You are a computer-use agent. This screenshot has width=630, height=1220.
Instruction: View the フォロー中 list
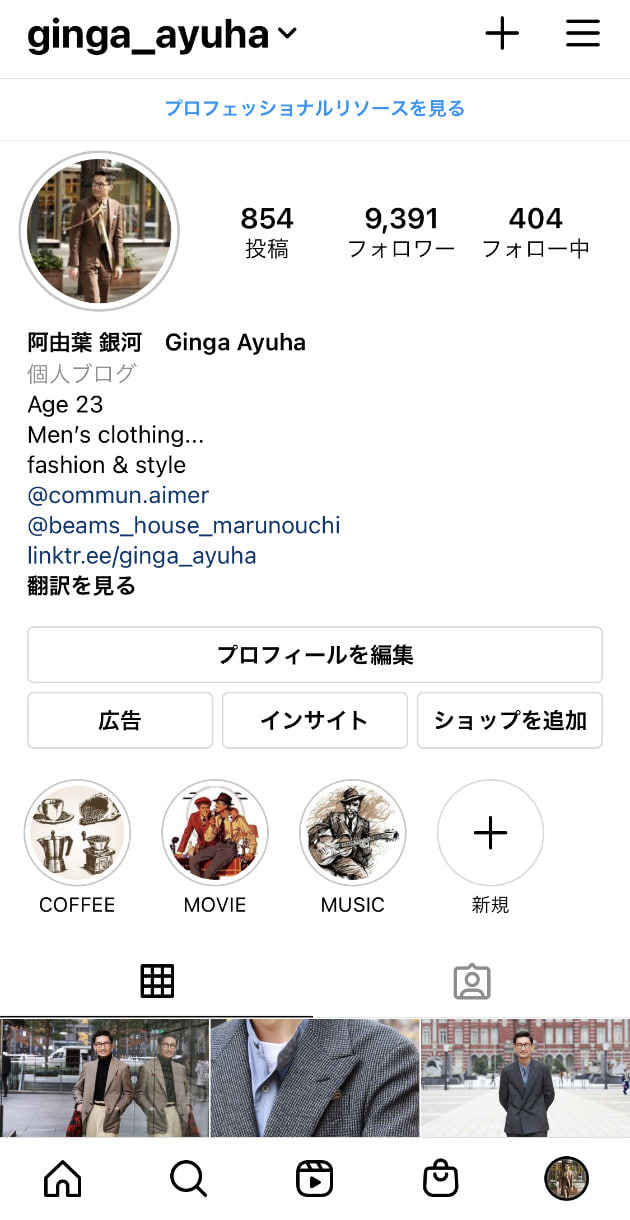click(x=536, y=233)
